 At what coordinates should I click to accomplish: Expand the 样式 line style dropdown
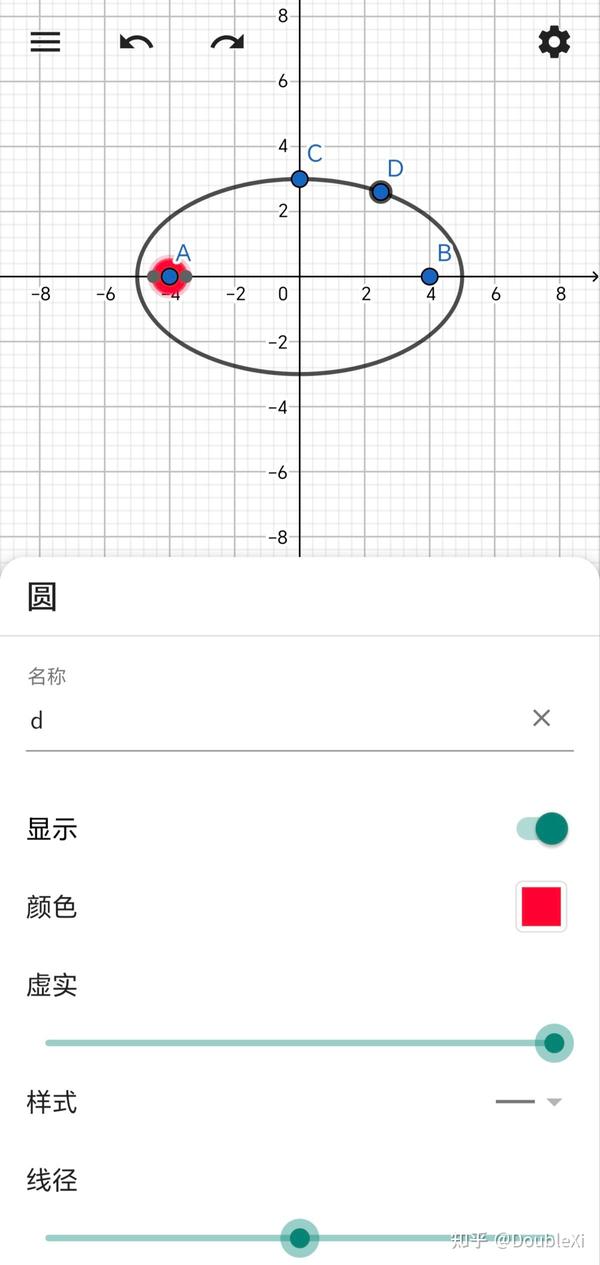click(x=530, y=1102)
